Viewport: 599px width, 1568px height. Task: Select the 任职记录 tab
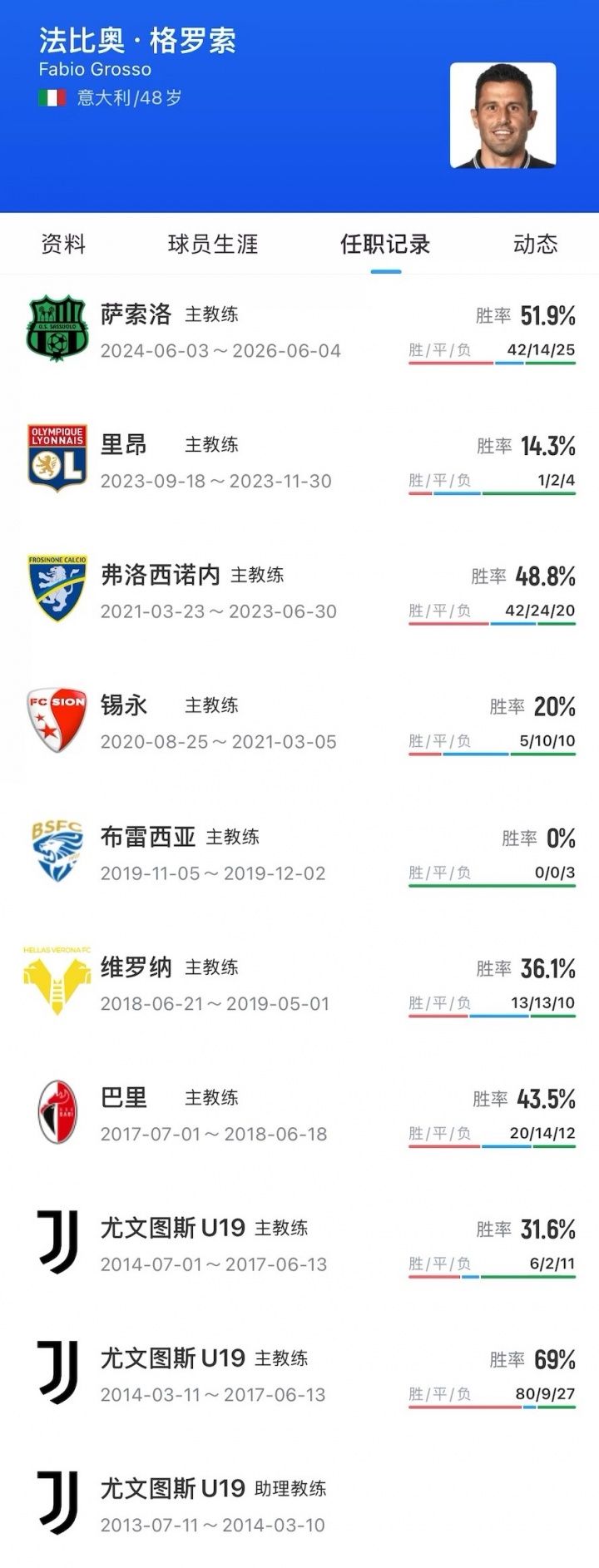[x=385, y=244]
